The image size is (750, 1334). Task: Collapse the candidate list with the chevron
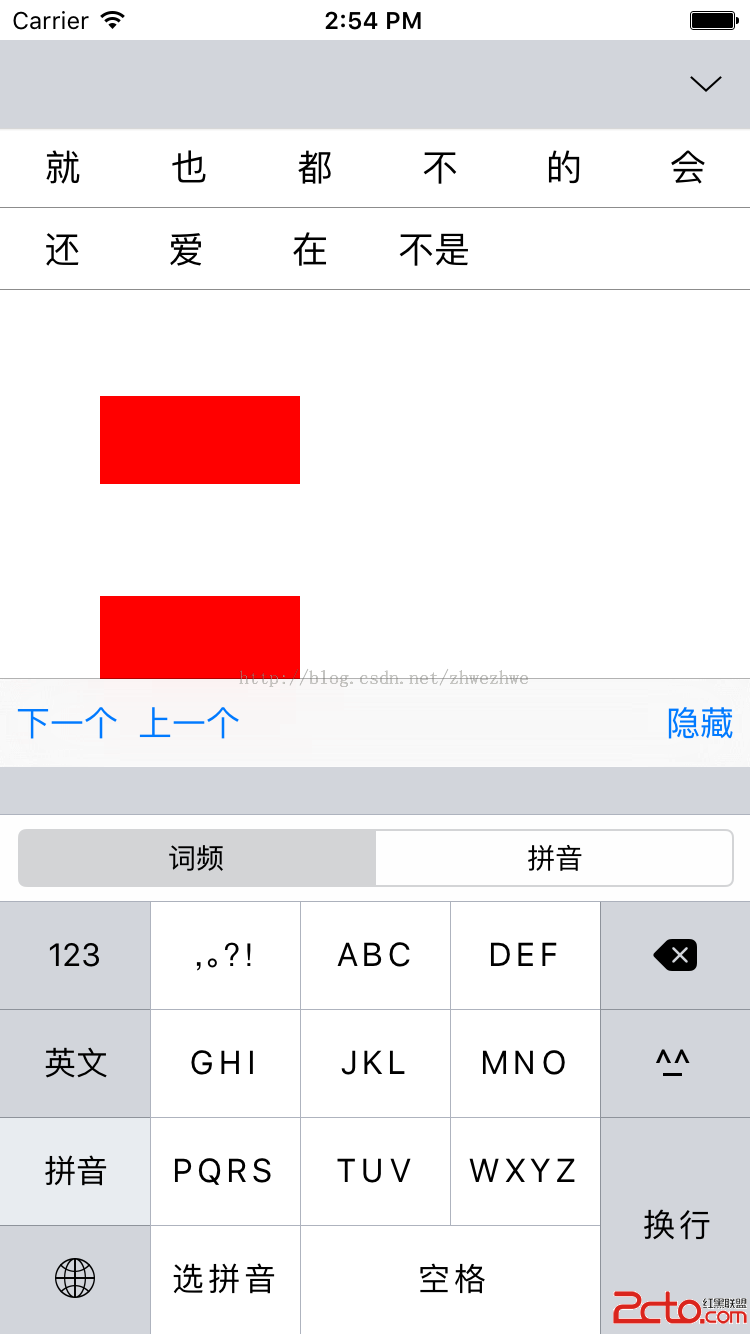[x=705, y=84]
